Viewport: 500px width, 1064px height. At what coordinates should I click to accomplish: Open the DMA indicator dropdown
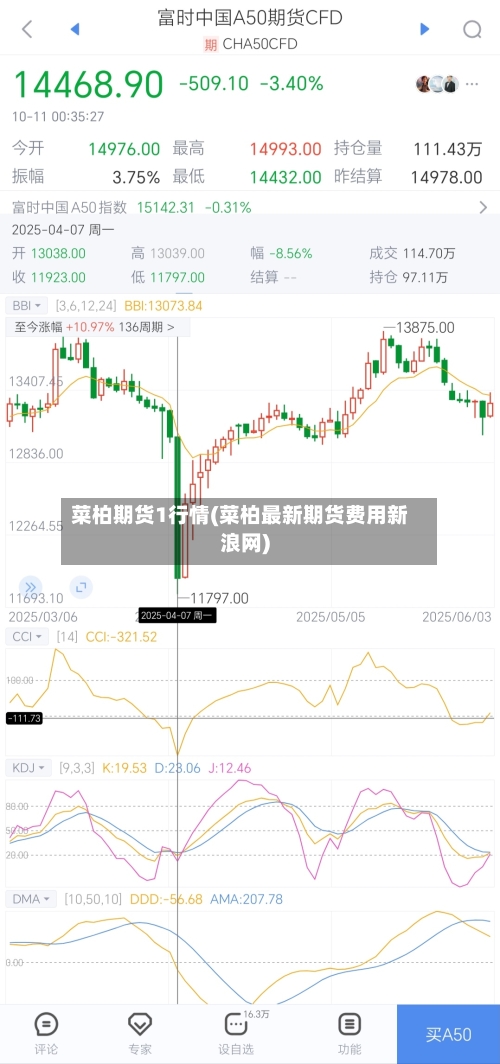pyautogui.click(x=31, y=899)
